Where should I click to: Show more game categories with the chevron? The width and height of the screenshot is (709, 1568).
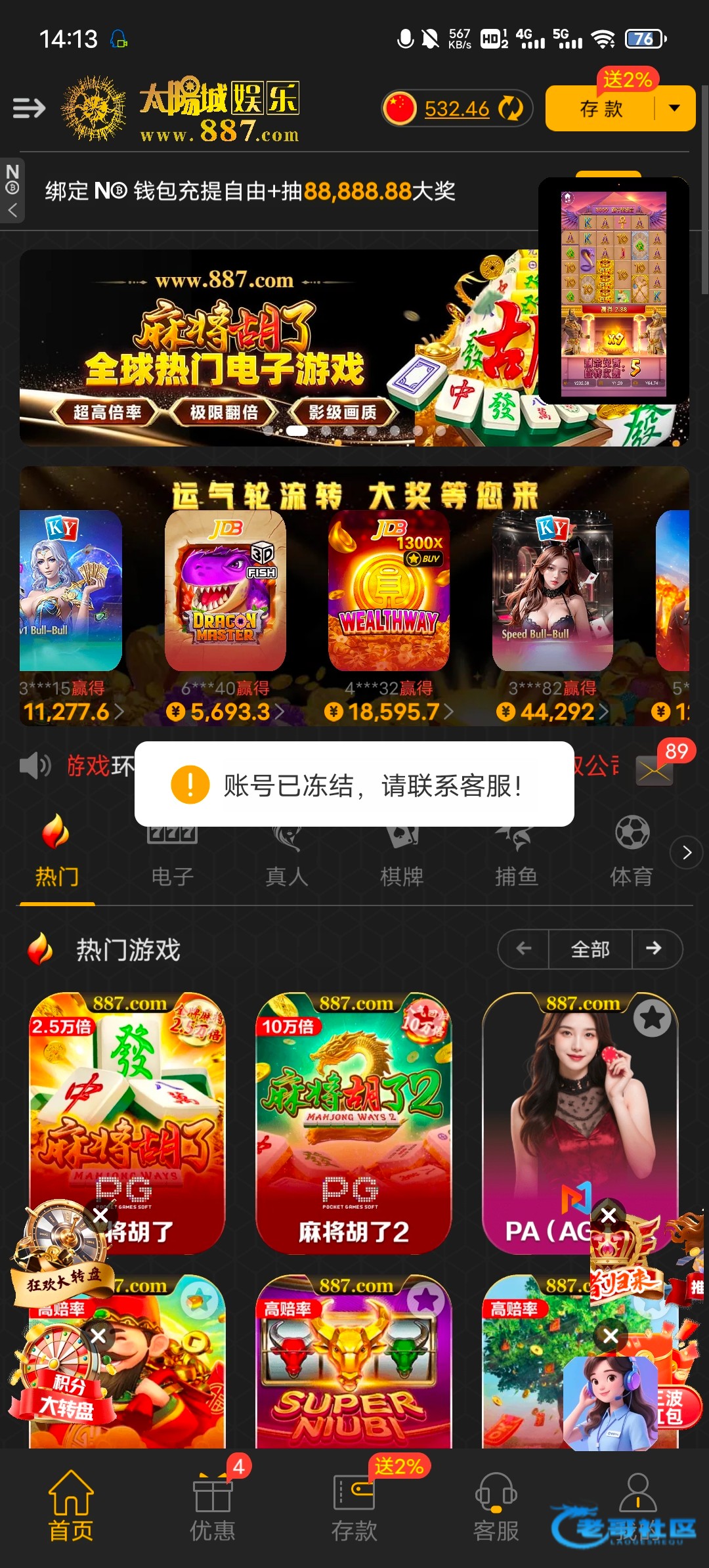[687, 853]
